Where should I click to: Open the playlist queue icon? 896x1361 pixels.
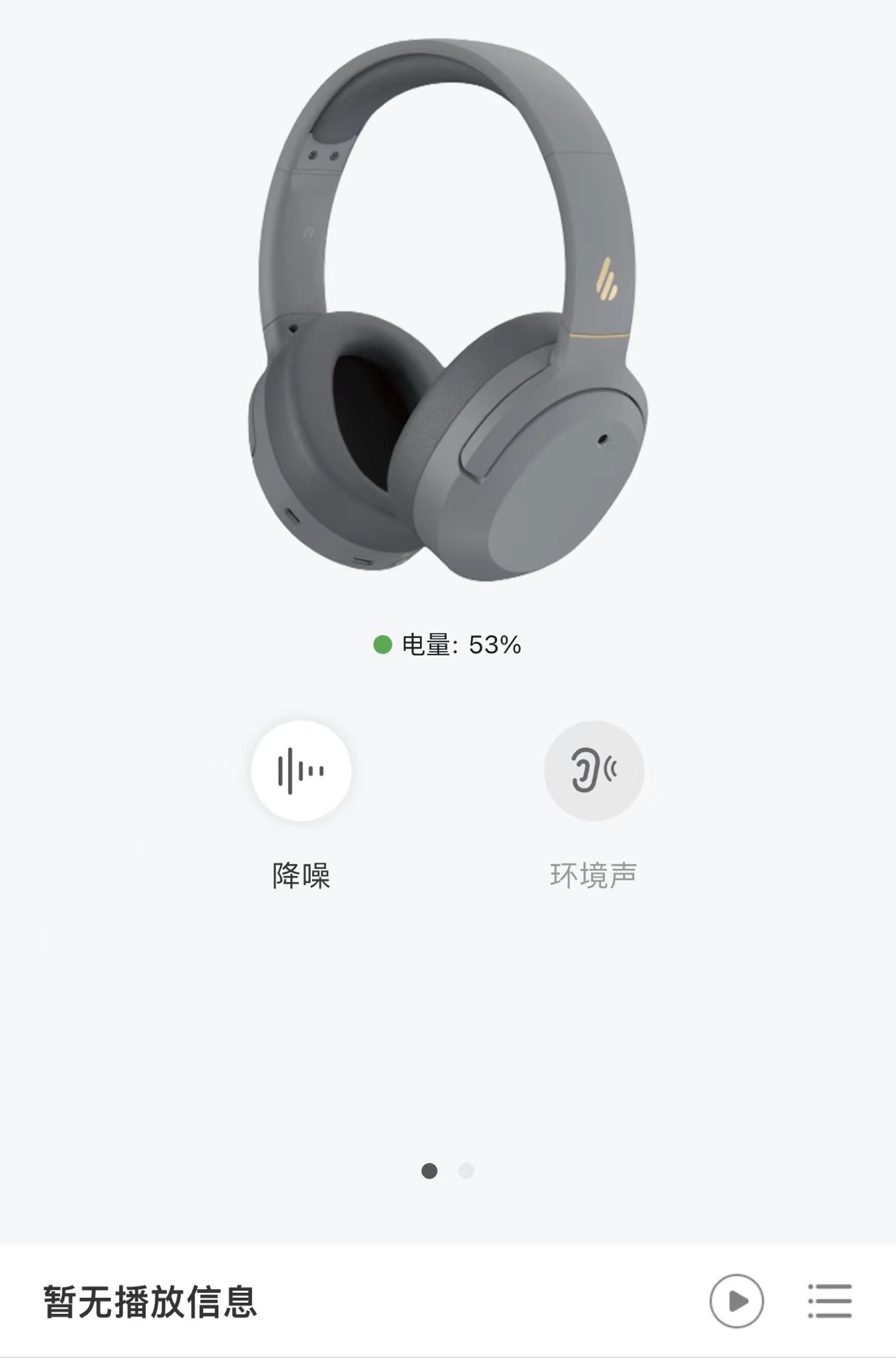pos(830,1301)
